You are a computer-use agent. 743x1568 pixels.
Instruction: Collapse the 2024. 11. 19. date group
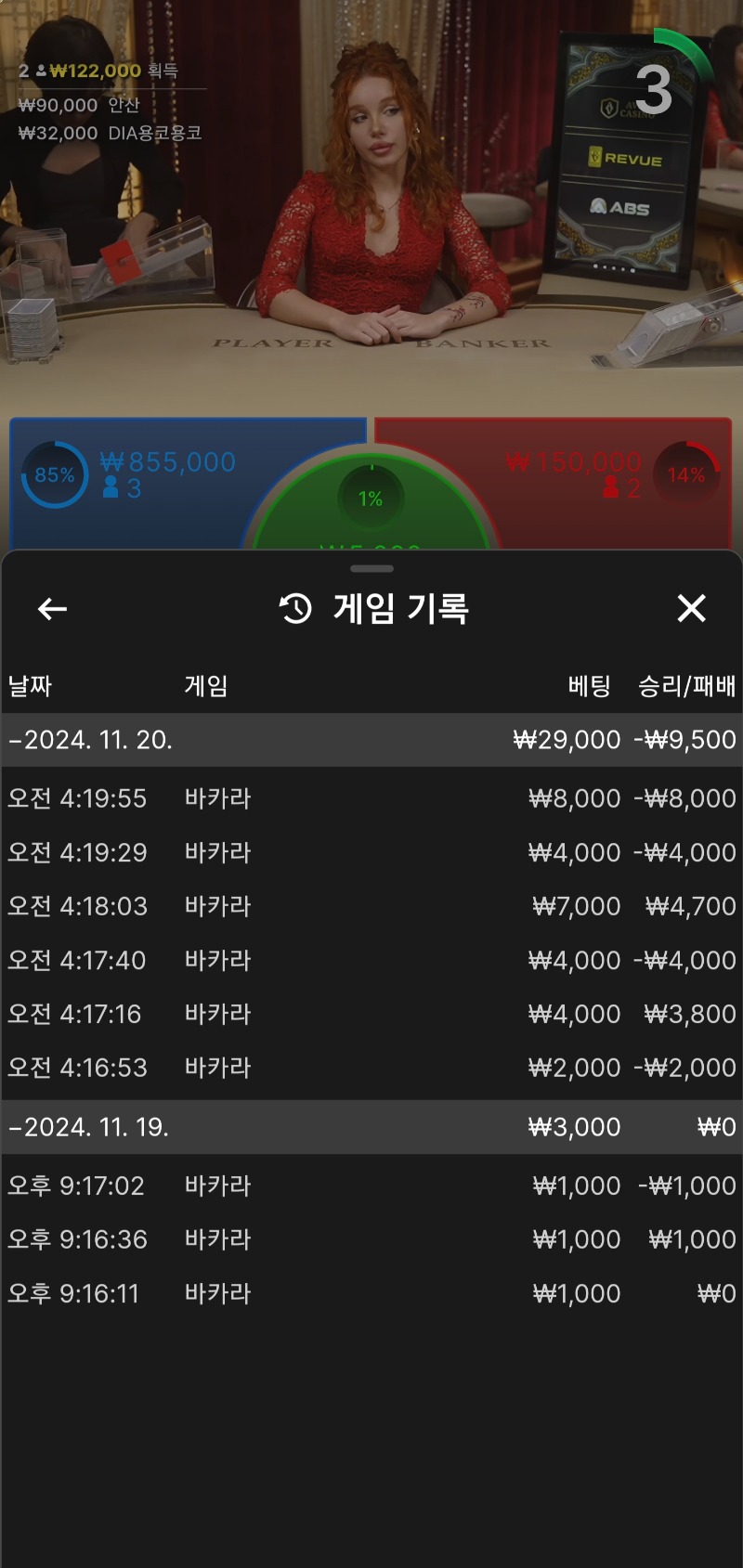89,1127
